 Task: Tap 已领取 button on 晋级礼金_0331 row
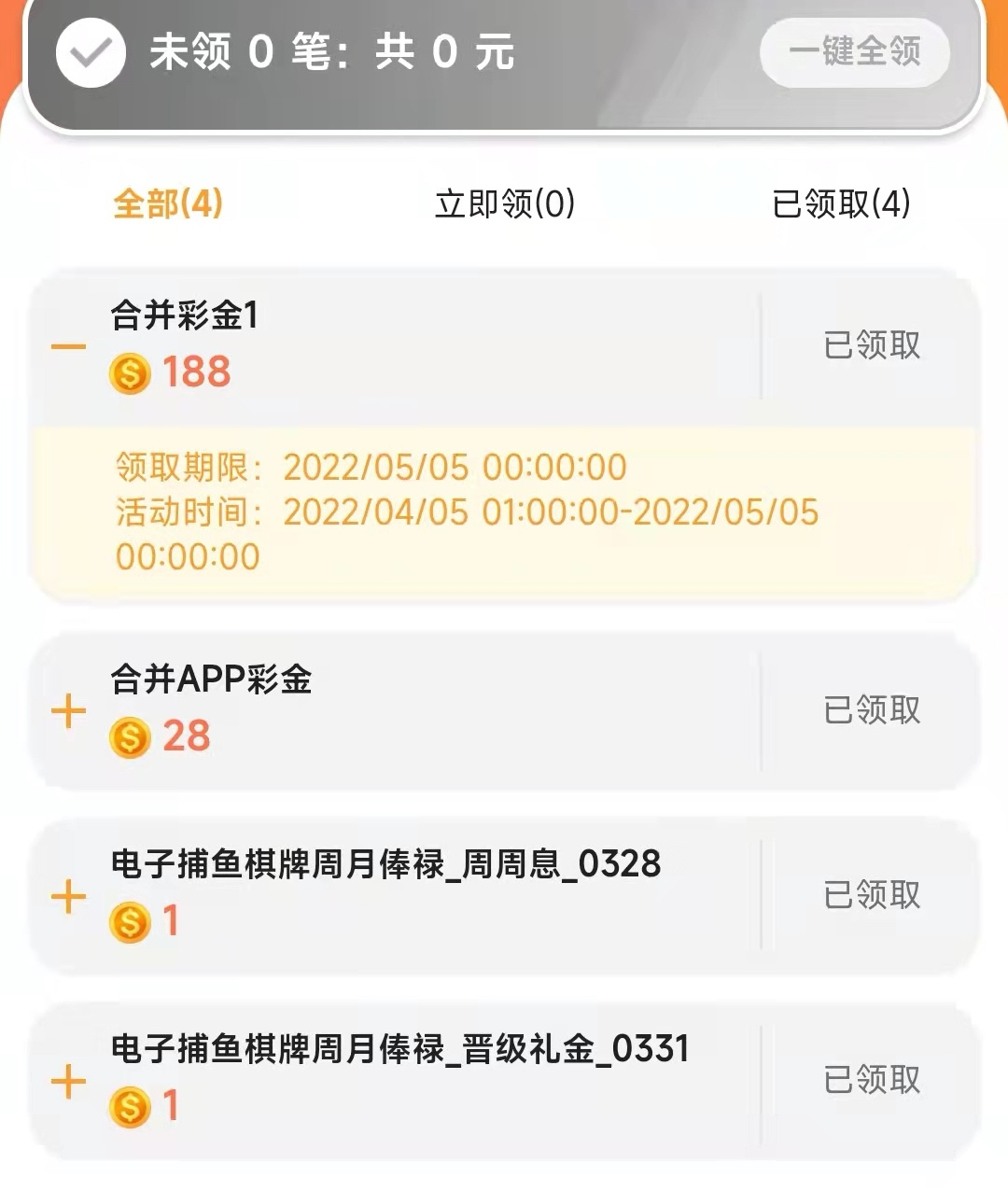pos(872,1080)
